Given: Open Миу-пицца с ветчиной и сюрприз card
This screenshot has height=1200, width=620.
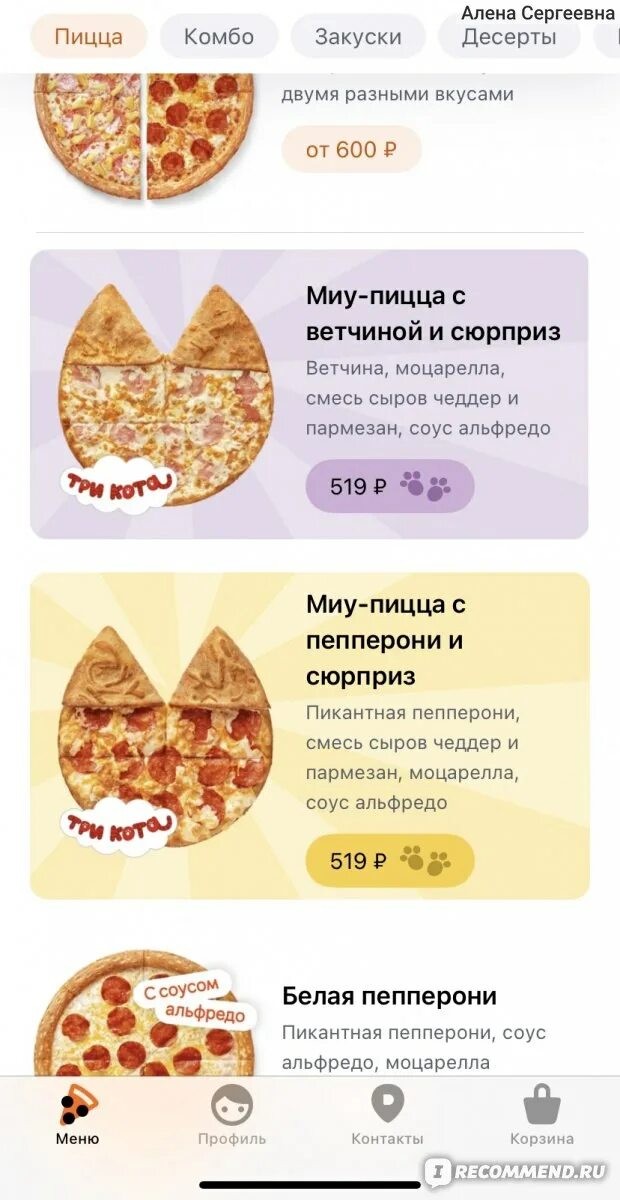Looking at the screenshot, I should [432, 314].
